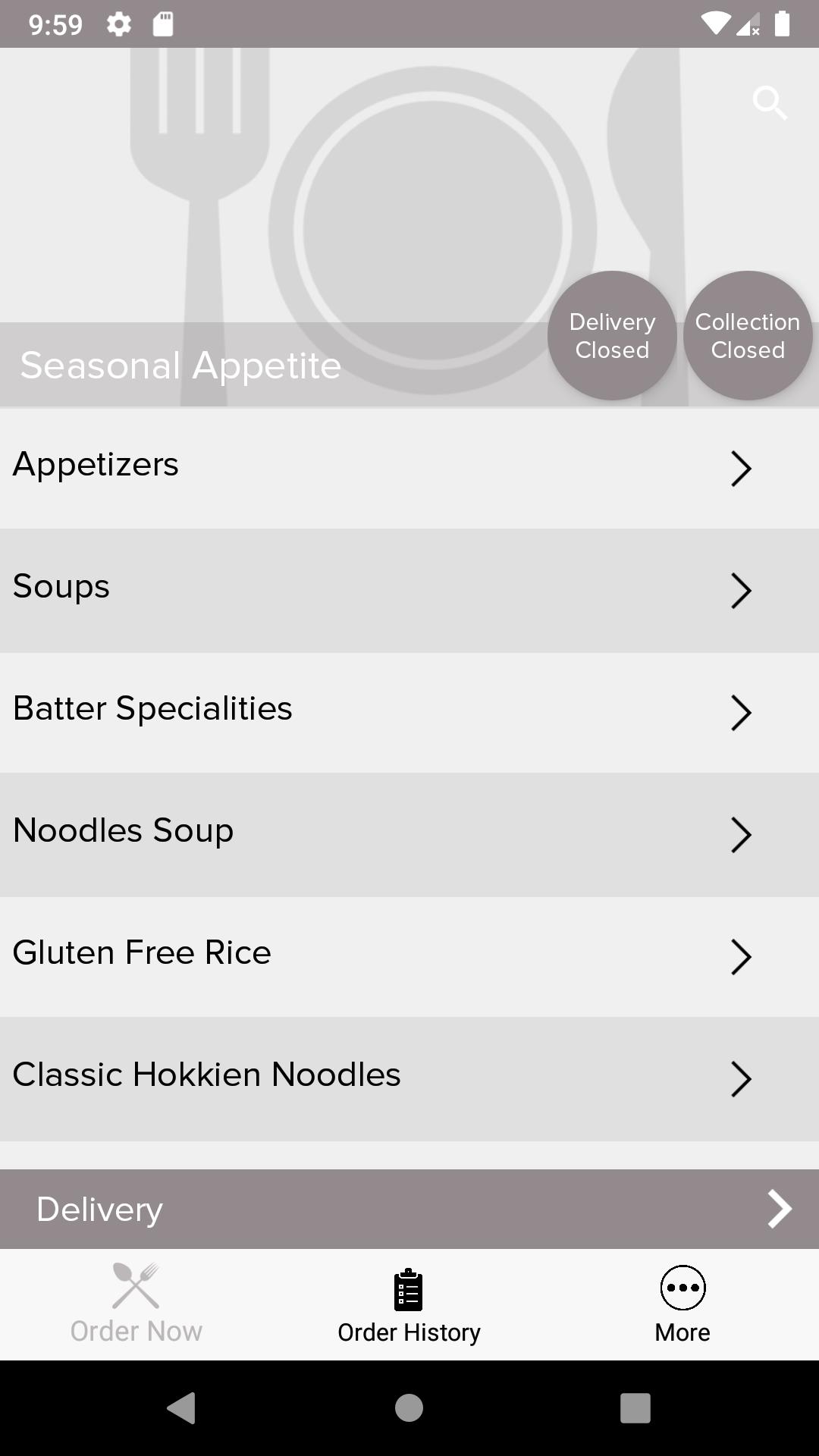819x1456 pixels.
Task: Open Gluten Free Rice dishes
Action: click(409, 957)
